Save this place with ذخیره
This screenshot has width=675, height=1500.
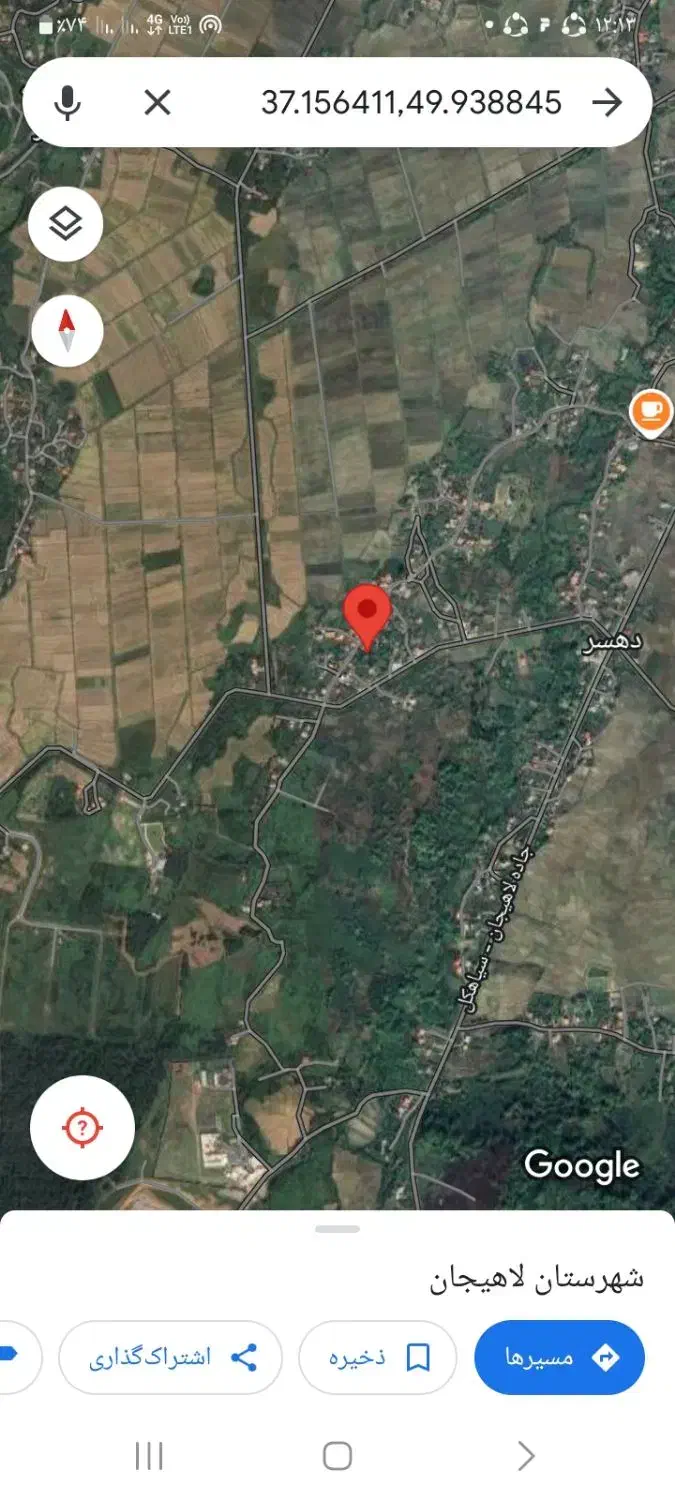(x=378, y=1357)
